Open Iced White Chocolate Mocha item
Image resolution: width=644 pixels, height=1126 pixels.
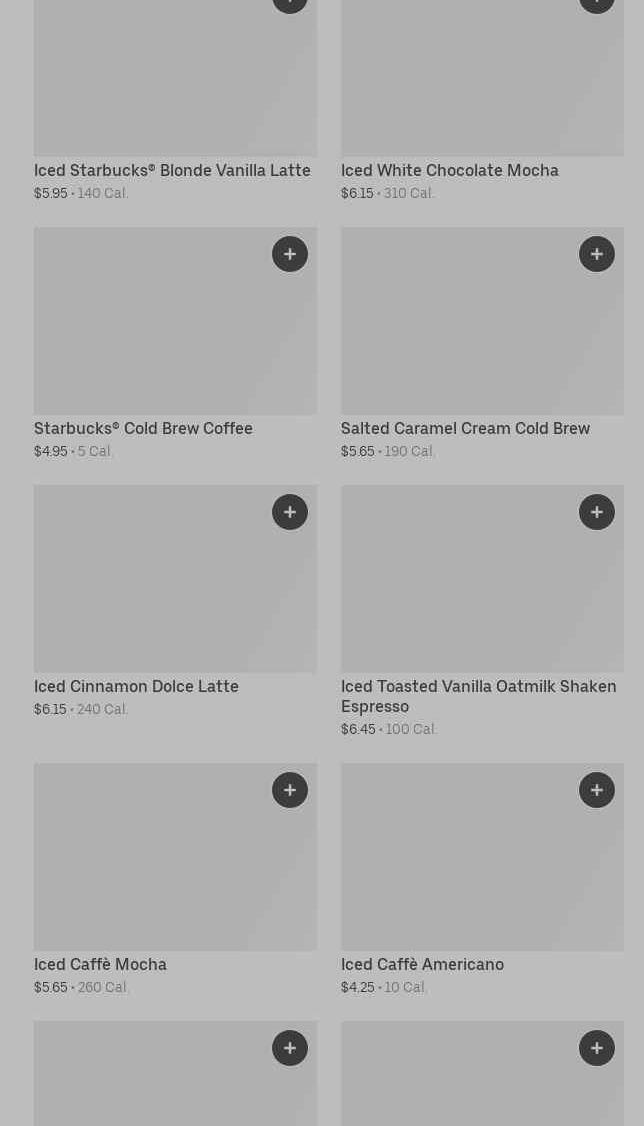[x=449, y=171]
